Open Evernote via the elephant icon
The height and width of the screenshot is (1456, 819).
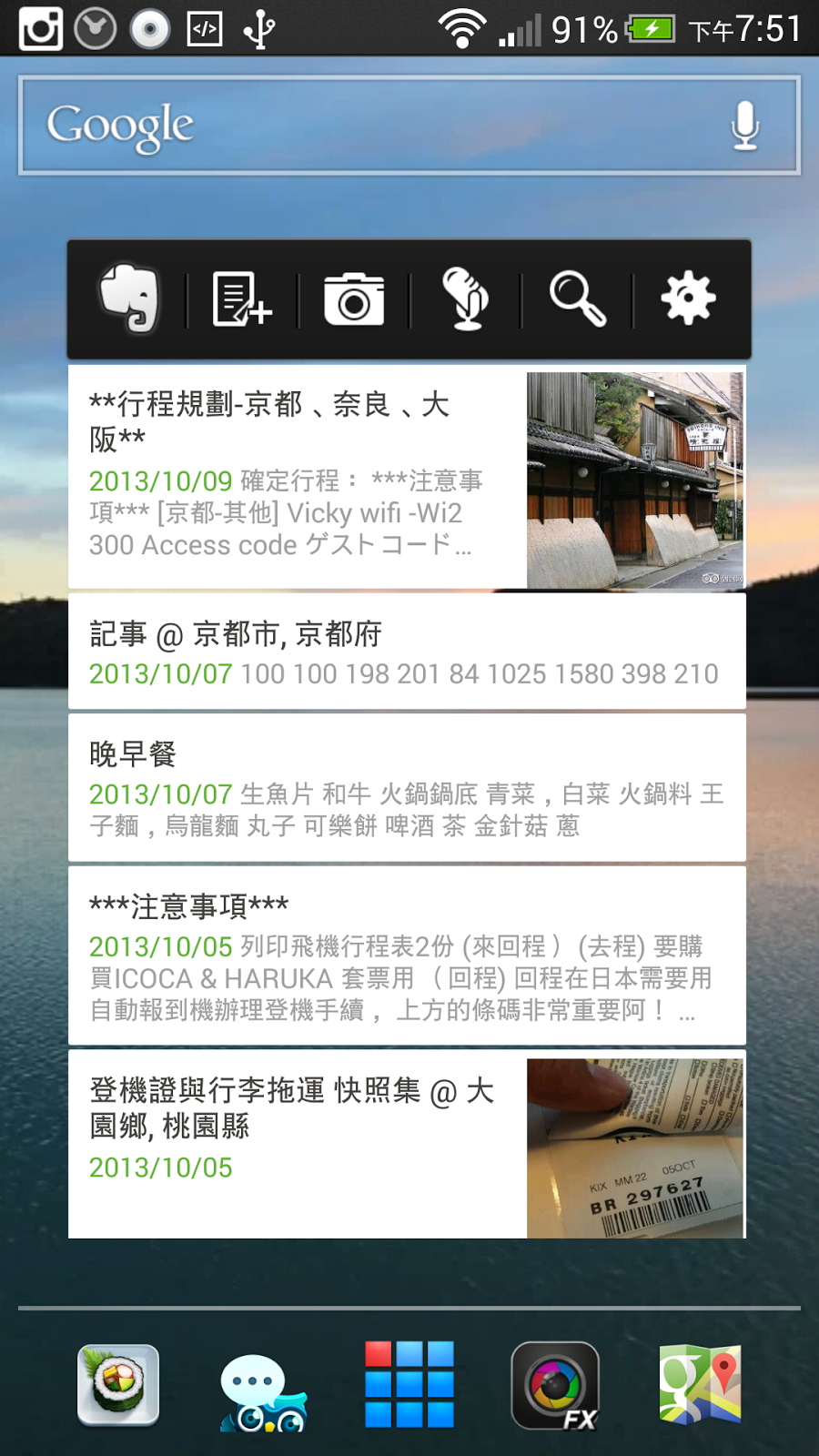point(129,298)
